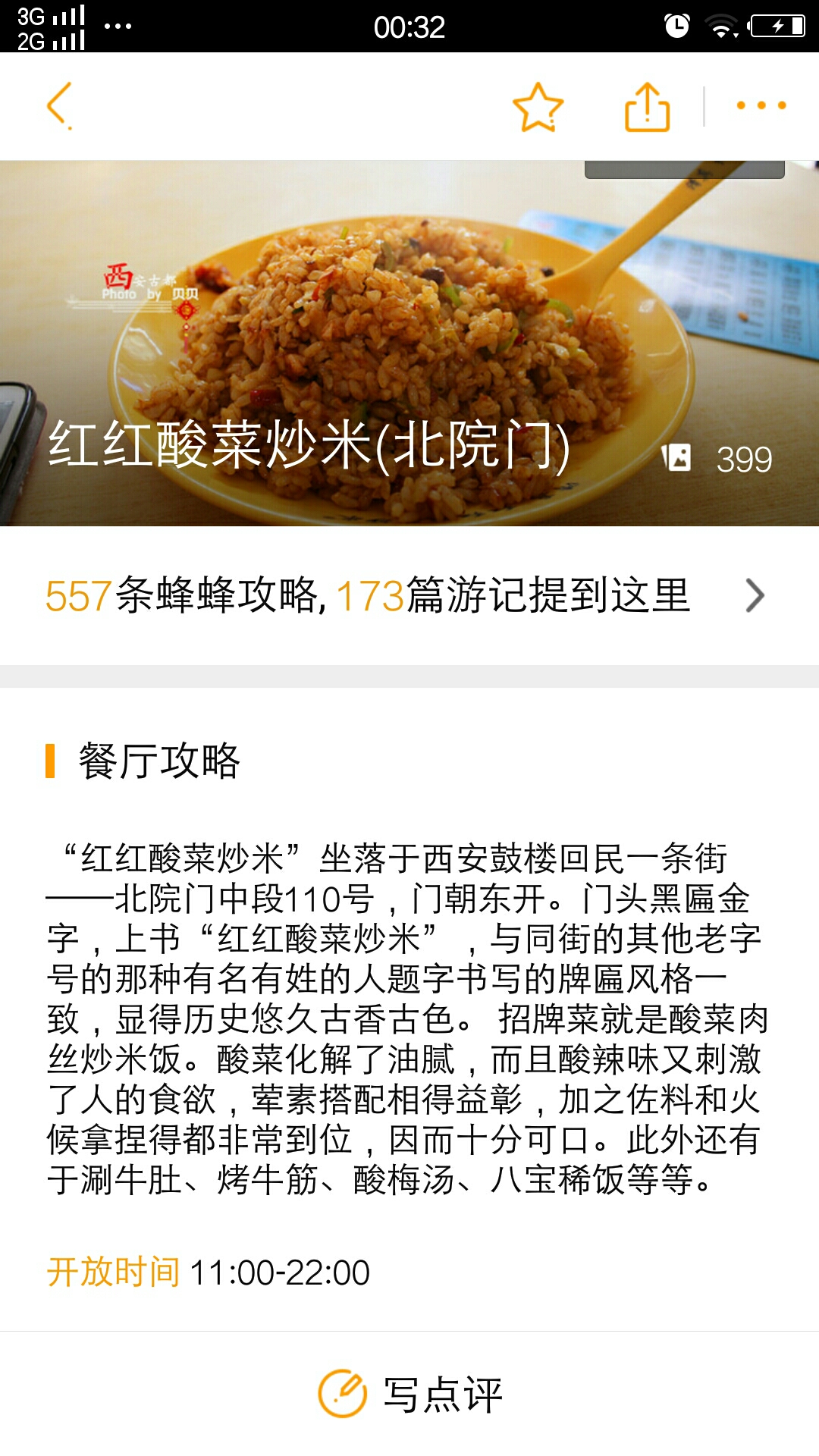
Task: Share this restaurant page
Action: [647, 107]
